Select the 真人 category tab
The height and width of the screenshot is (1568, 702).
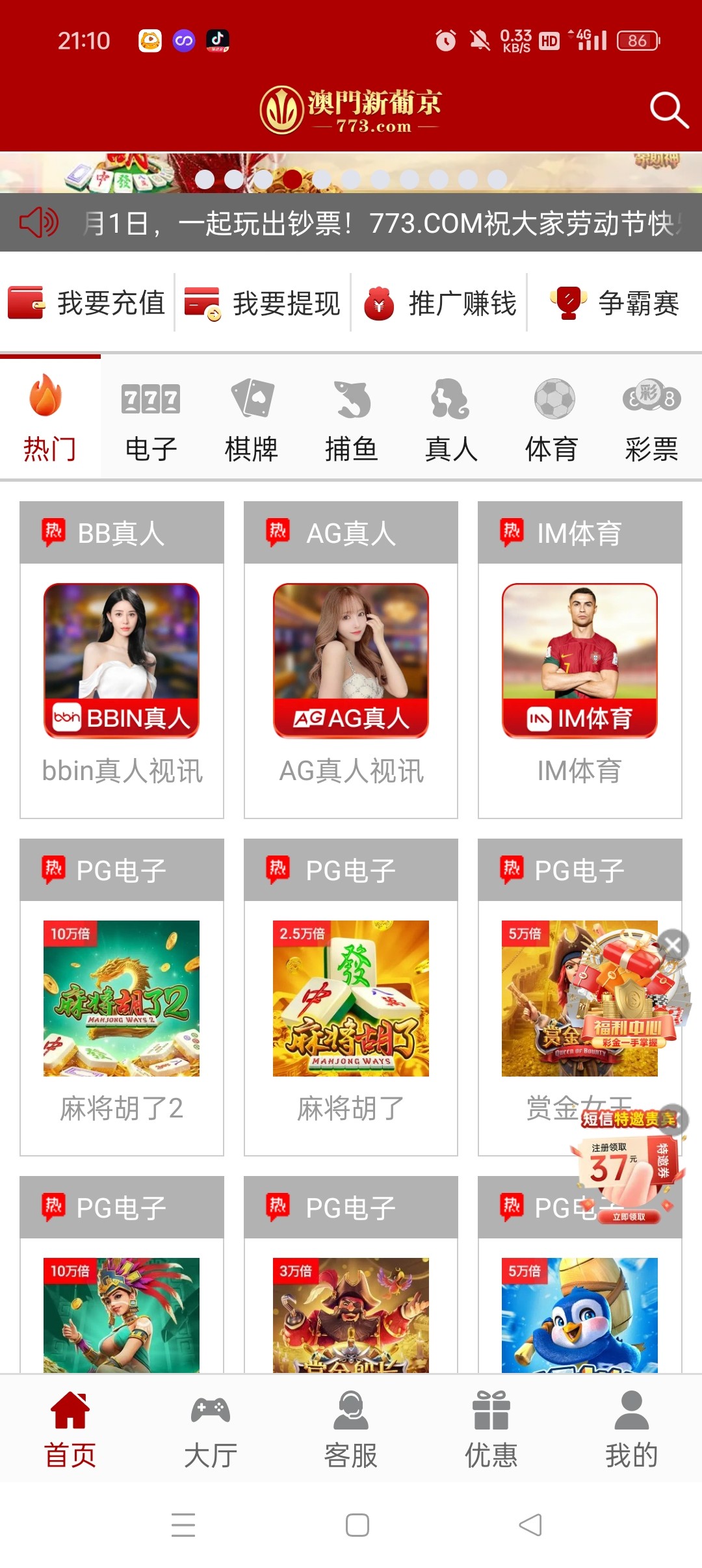[451, 418]
